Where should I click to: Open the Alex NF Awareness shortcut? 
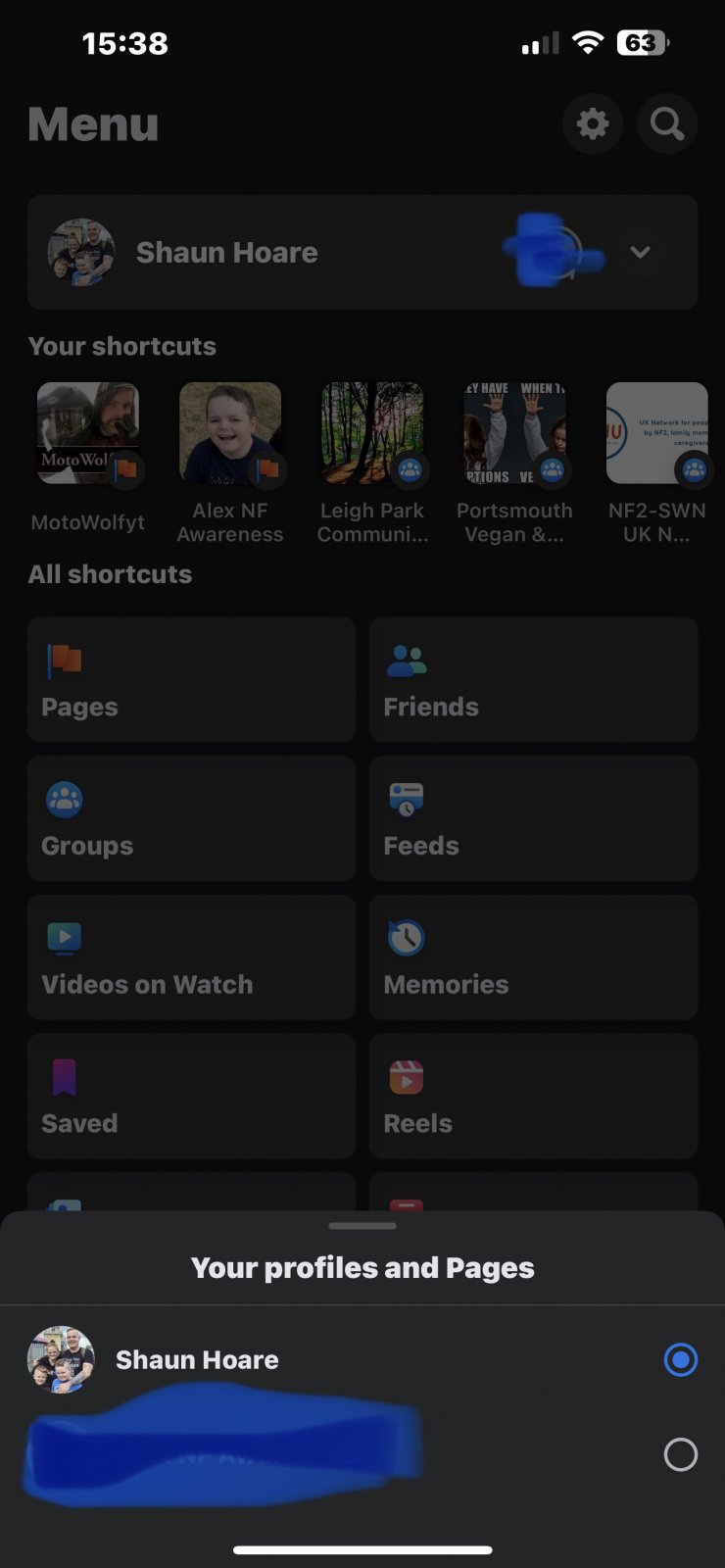pos(230,434)
